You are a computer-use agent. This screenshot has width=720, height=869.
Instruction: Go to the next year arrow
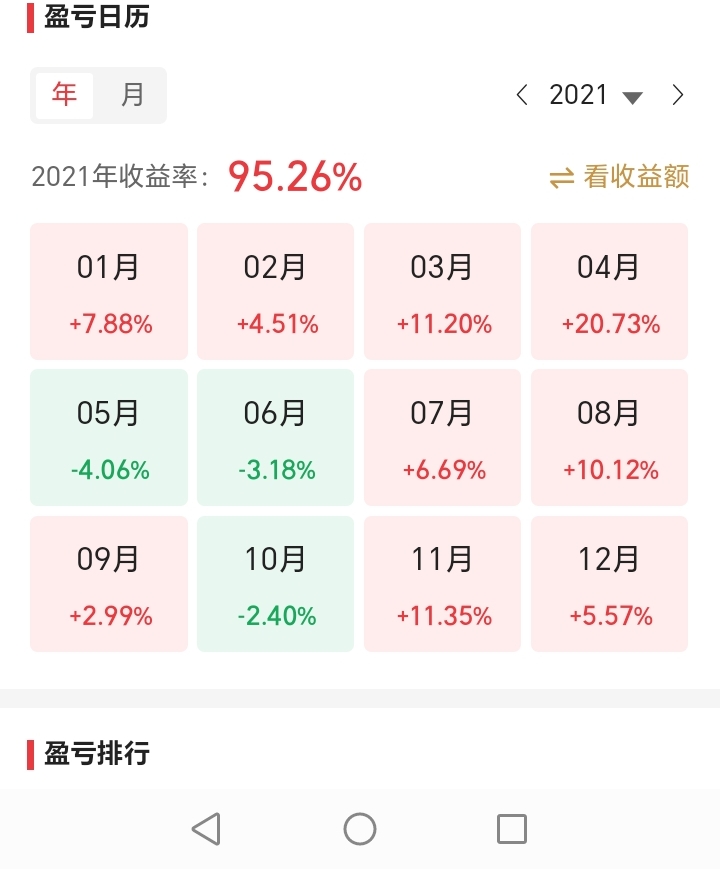click(678, 95)
